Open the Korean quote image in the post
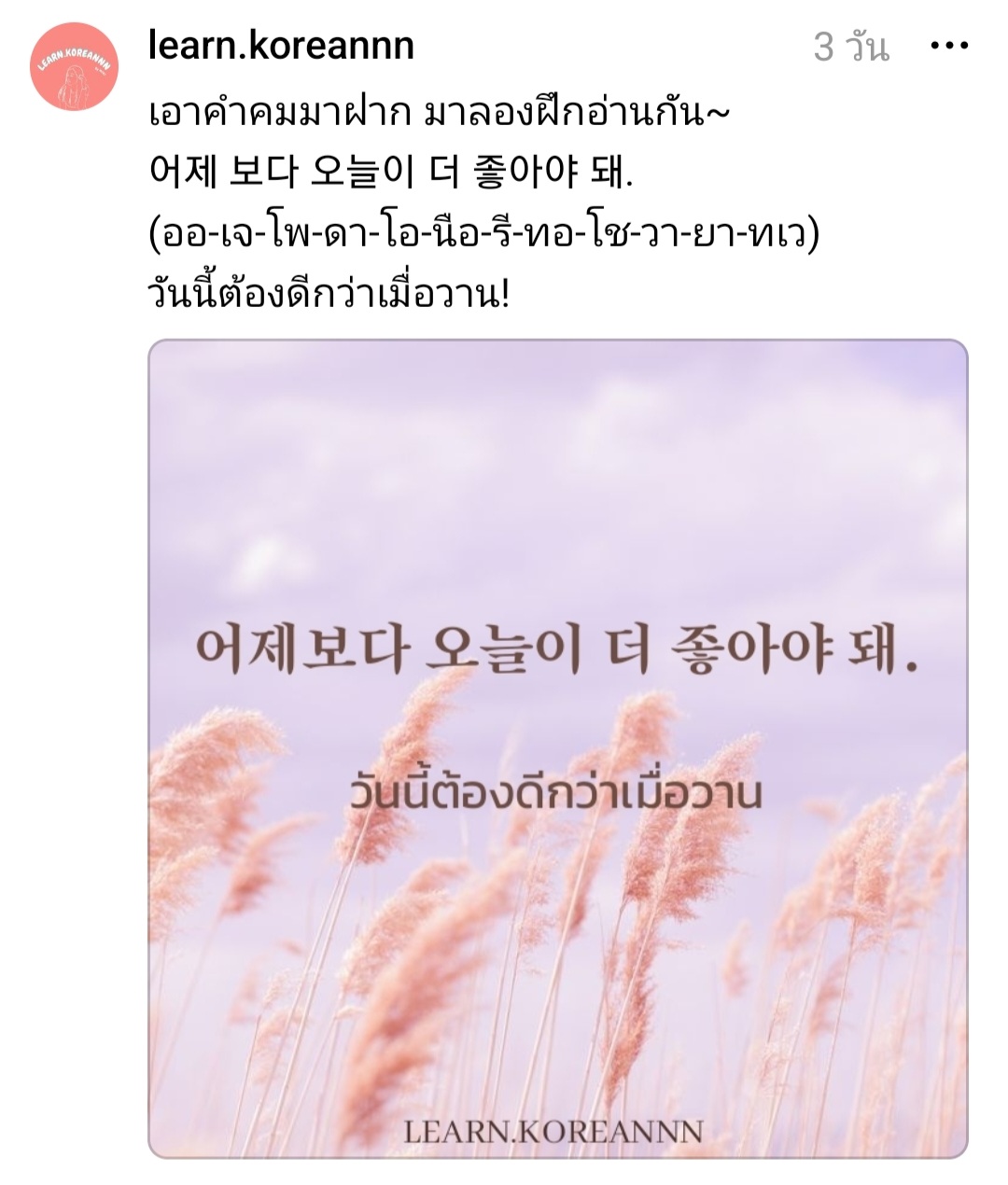 (557, 748)
